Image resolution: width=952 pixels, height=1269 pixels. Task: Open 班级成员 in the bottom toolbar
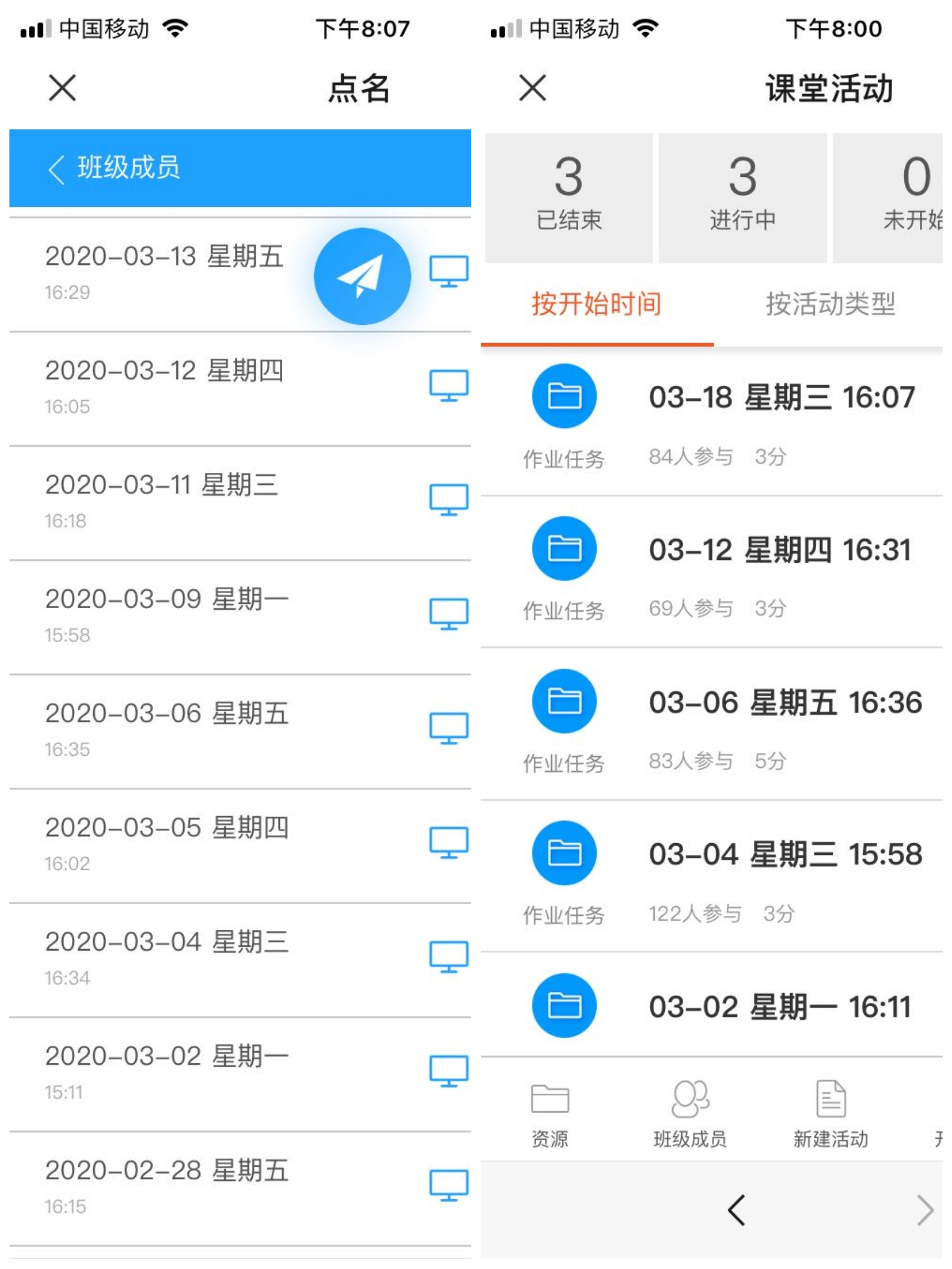[x=690, y=1114]
